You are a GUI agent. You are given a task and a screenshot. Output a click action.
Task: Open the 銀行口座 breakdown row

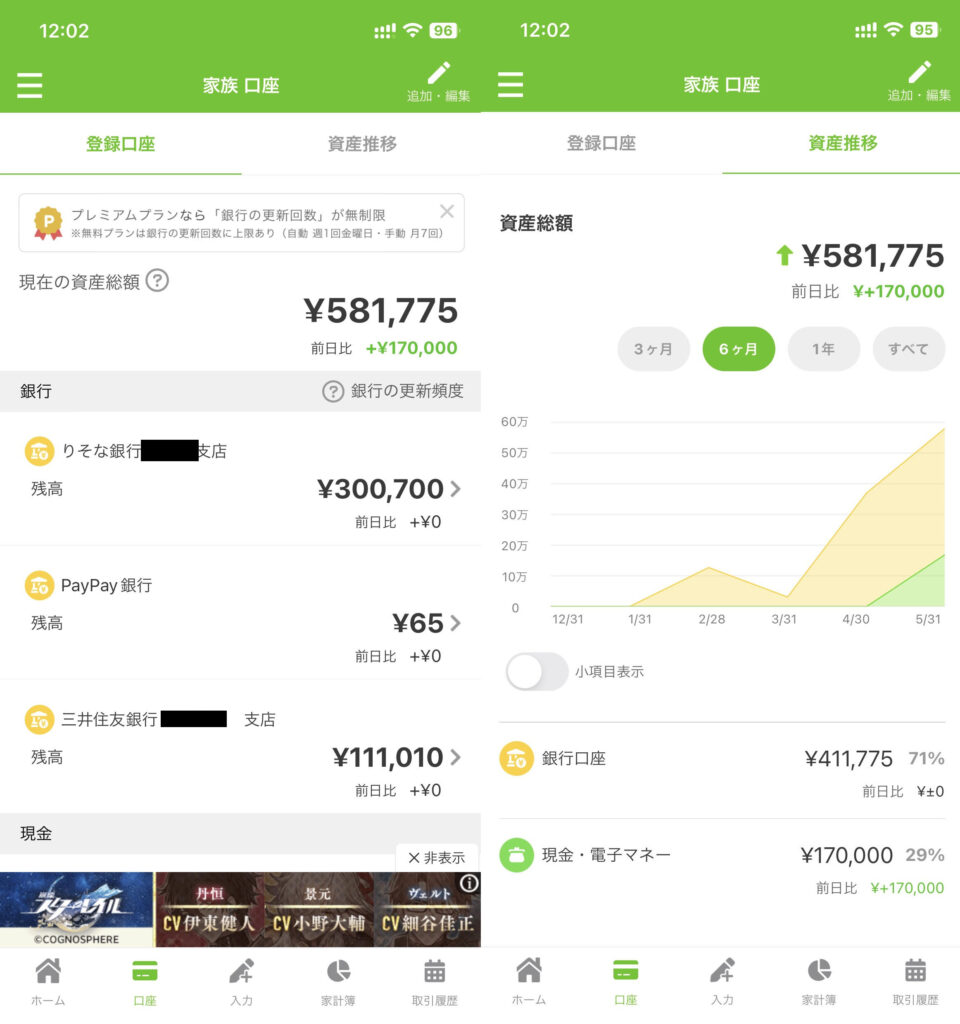tap(721, 772)
